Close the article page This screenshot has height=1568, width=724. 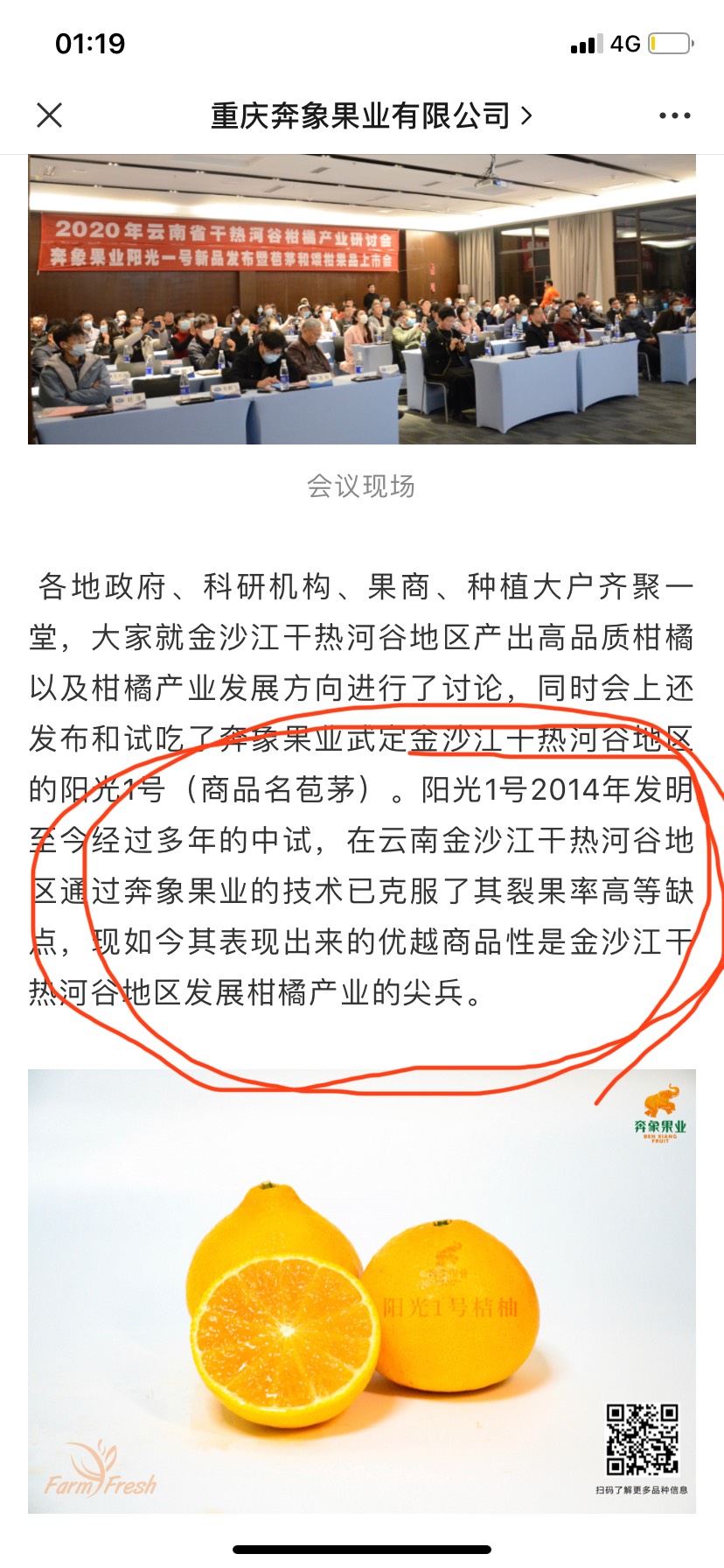[50, 115]
